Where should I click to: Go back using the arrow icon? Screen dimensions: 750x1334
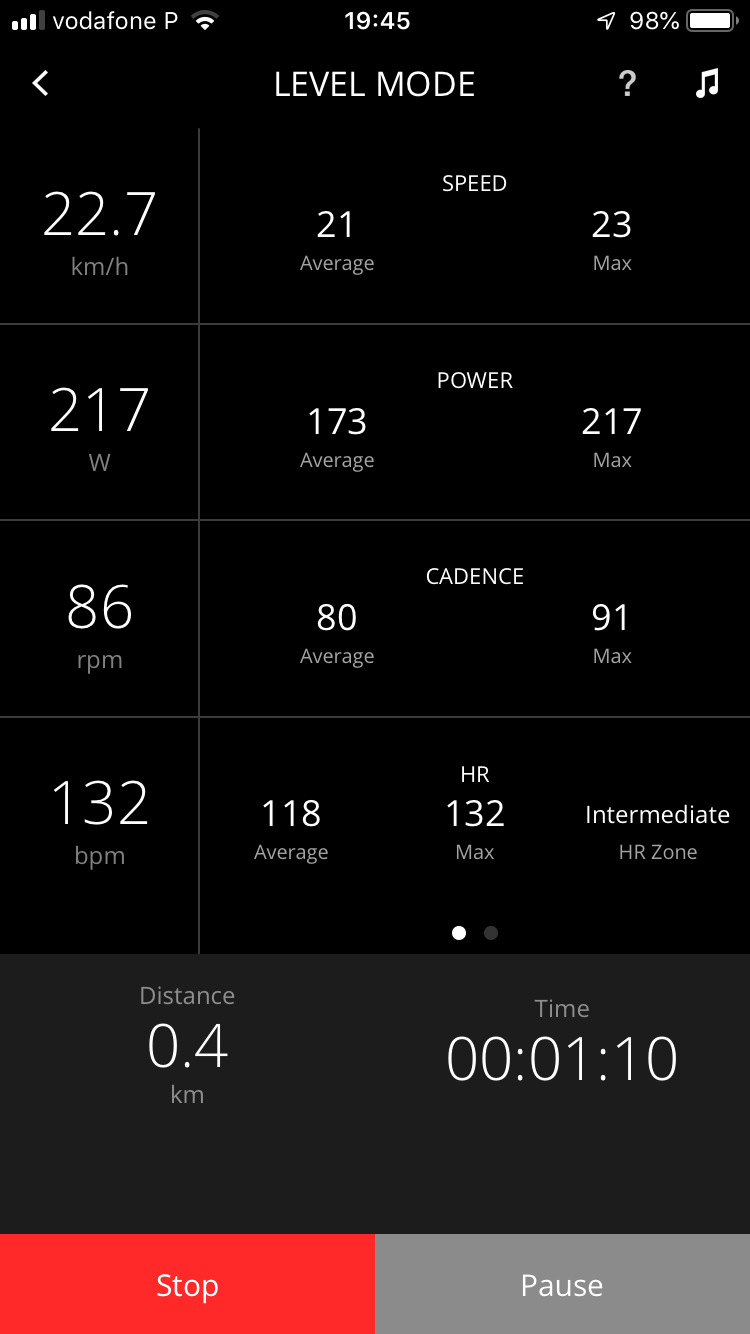pyautogui.click(x=40, y=84)
